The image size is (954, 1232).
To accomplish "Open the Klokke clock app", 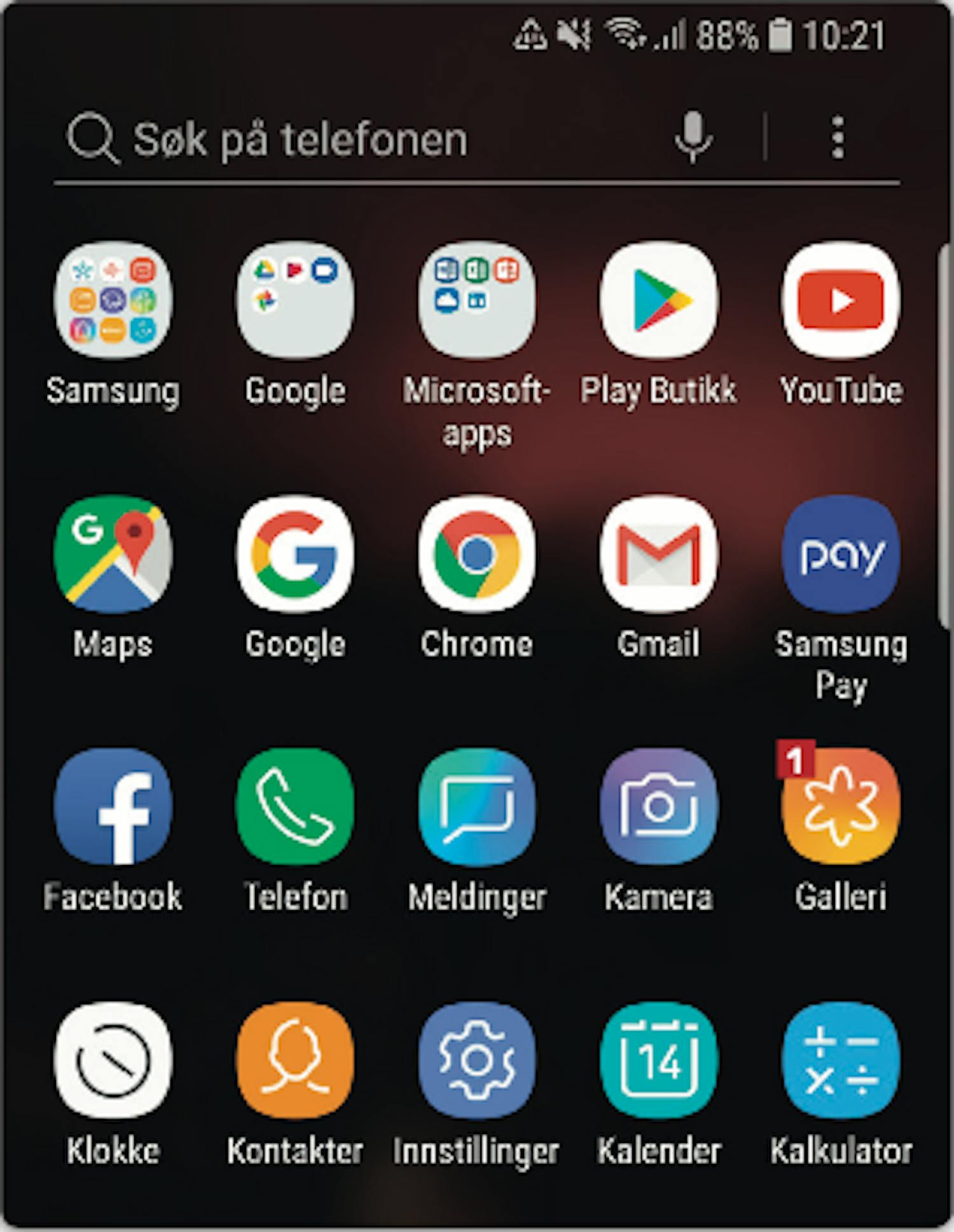I will [113, 1060].
